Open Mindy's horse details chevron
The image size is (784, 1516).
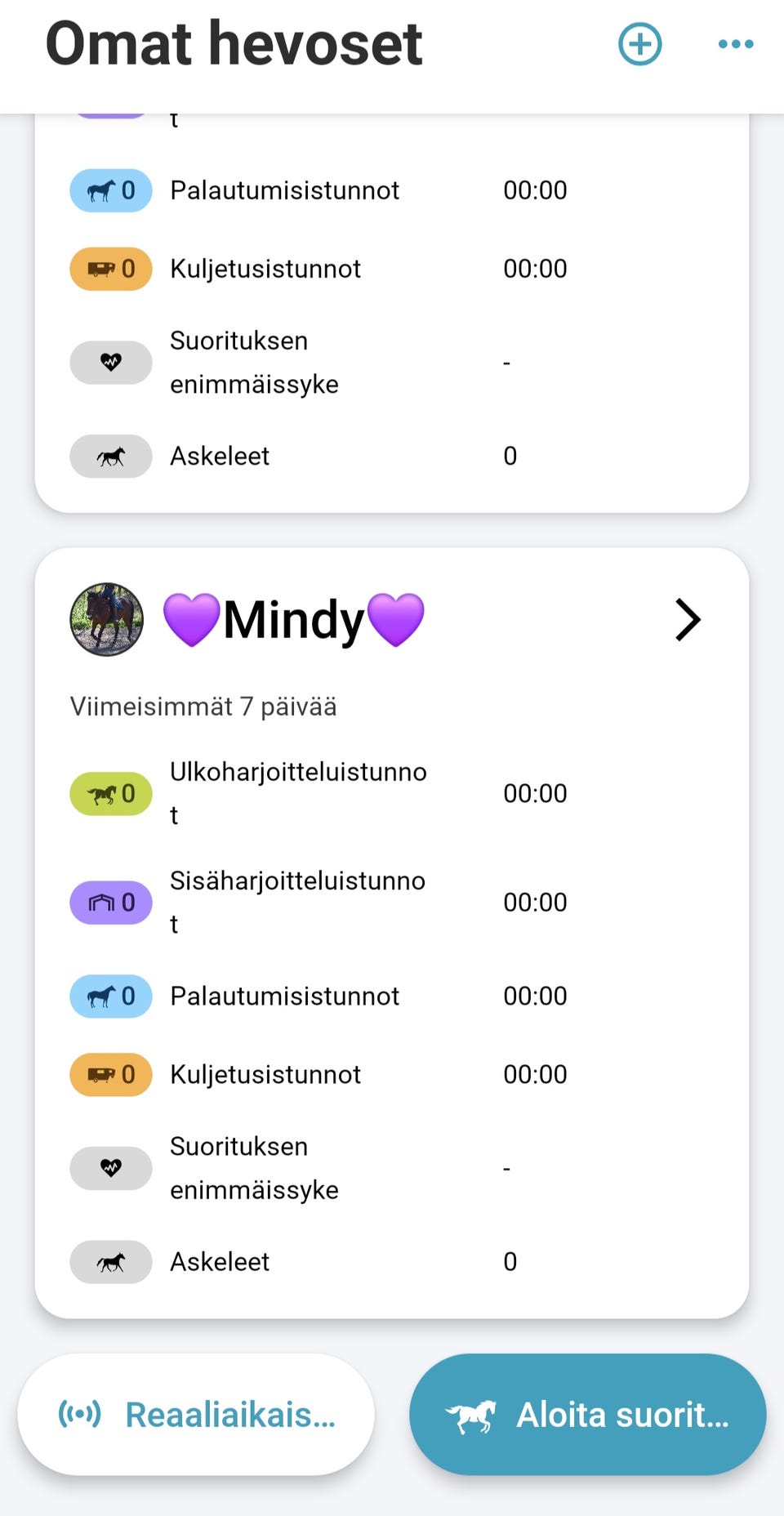(688, 620)
